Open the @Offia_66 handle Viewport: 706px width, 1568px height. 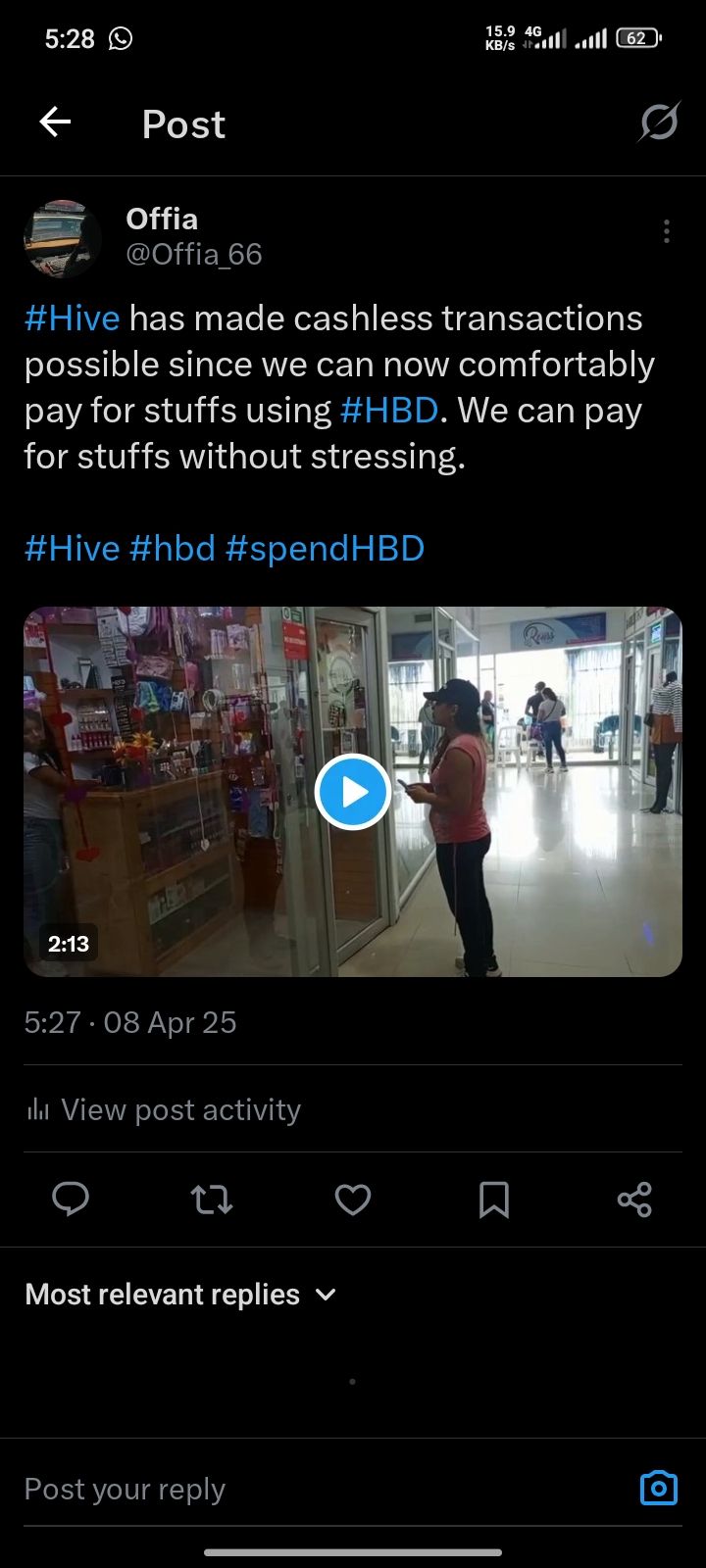click(x=194, y=255)
